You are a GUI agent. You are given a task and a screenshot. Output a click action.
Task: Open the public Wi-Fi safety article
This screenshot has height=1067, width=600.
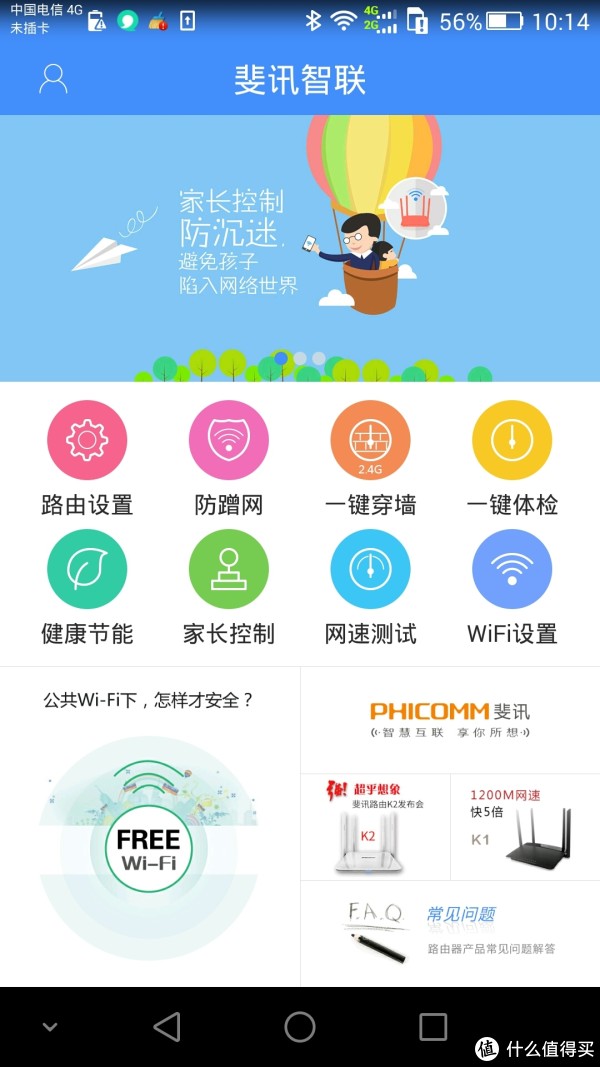pyautogui.click(x=150, y=826)
